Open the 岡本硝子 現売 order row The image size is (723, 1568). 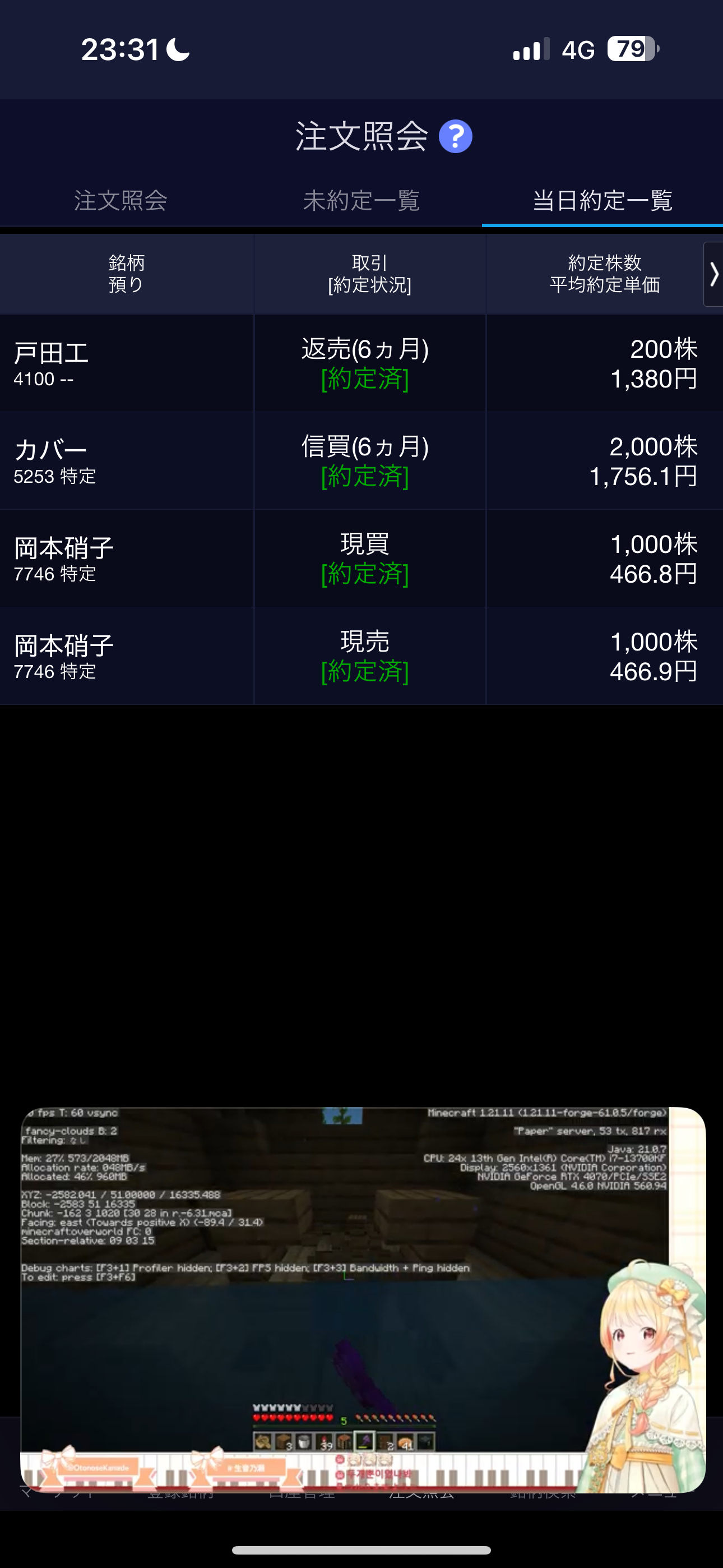[361, 656]
